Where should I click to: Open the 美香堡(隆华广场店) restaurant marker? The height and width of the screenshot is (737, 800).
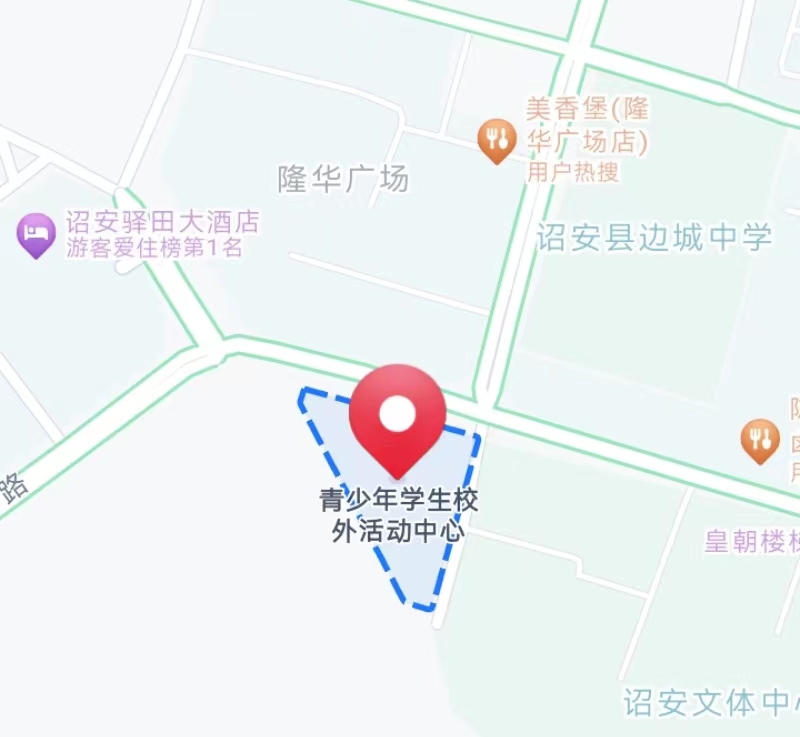pos(497,138)
